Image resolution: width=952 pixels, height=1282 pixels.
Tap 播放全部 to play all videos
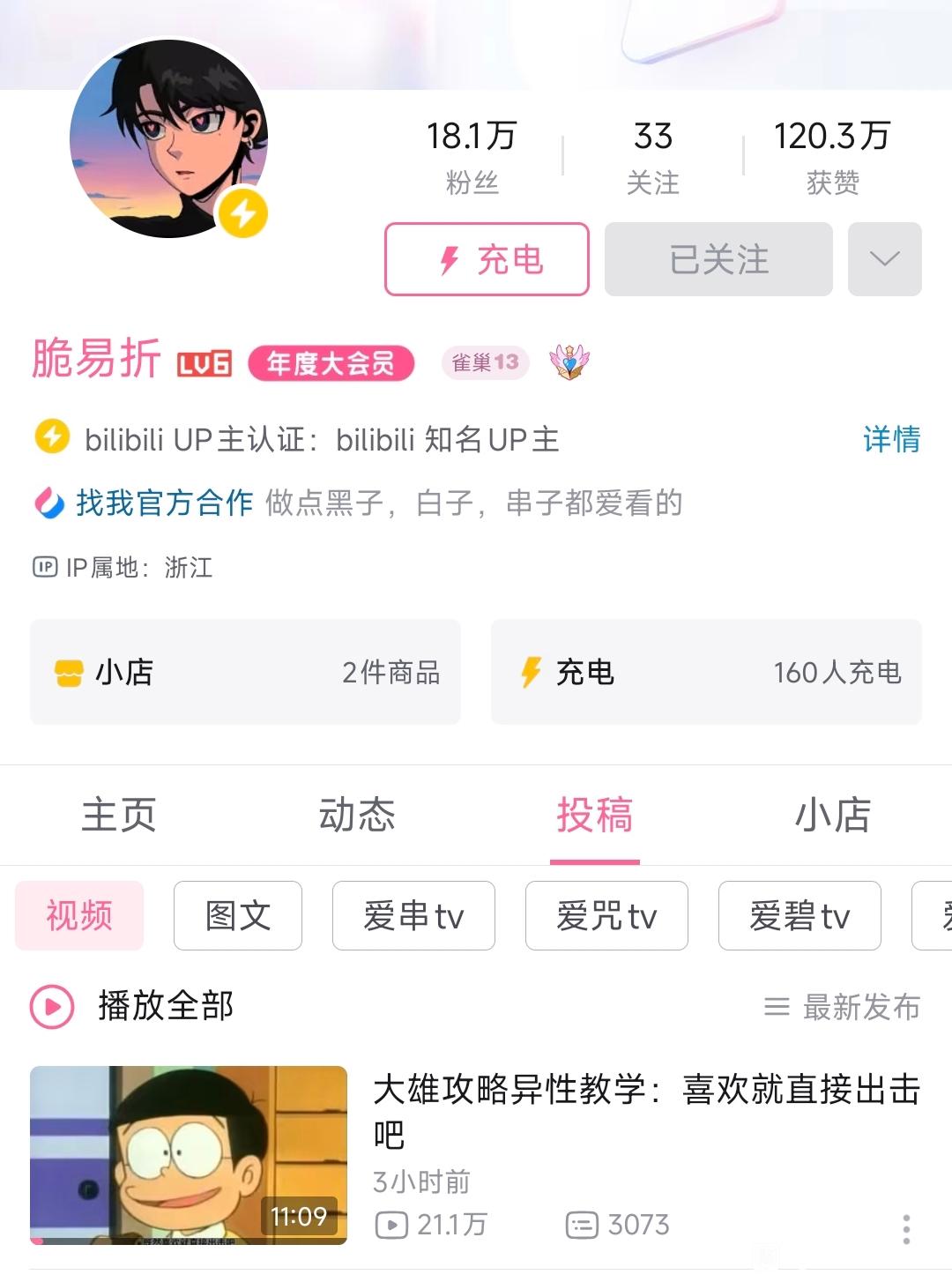[x=132, y=1006]
